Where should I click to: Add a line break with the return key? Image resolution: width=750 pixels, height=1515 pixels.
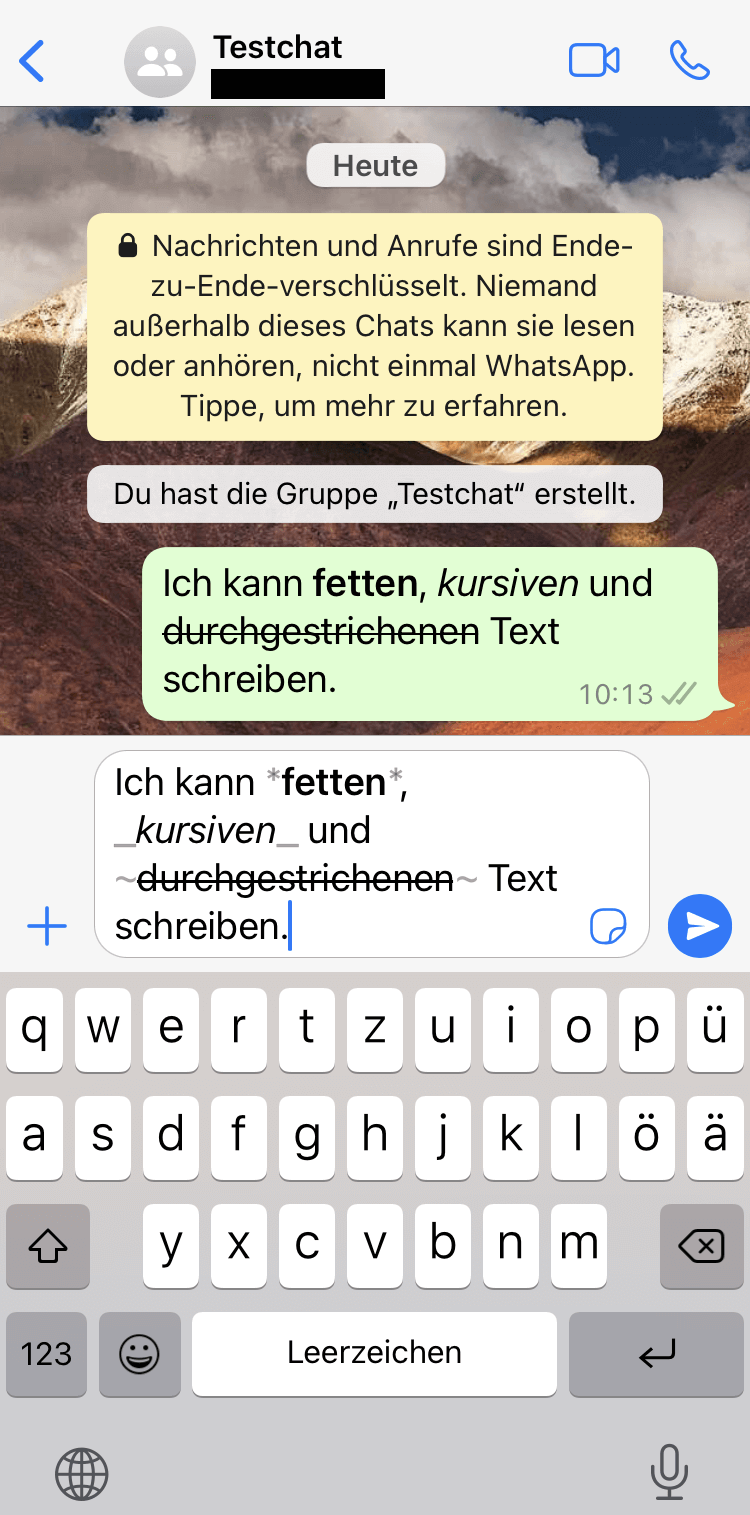point(657,1354)
